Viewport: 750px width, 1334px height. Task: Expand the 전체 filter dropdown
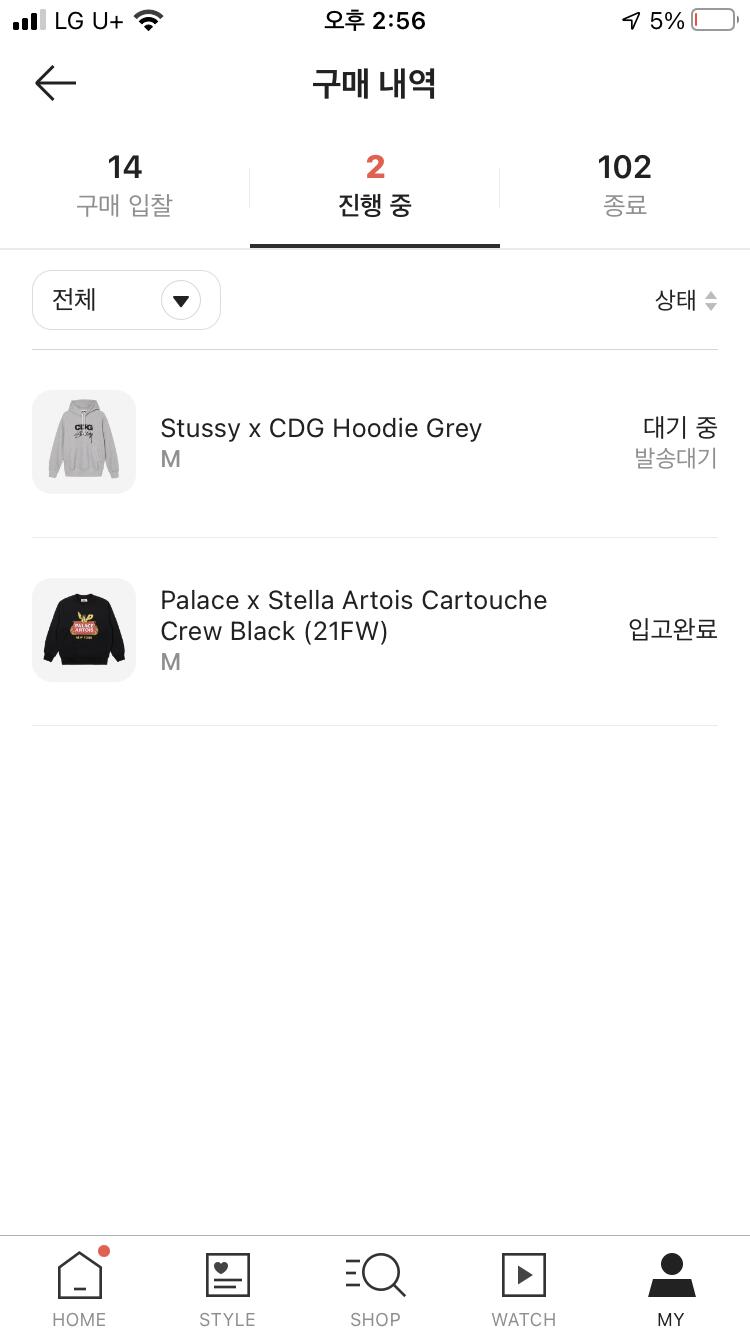point(126,300)
